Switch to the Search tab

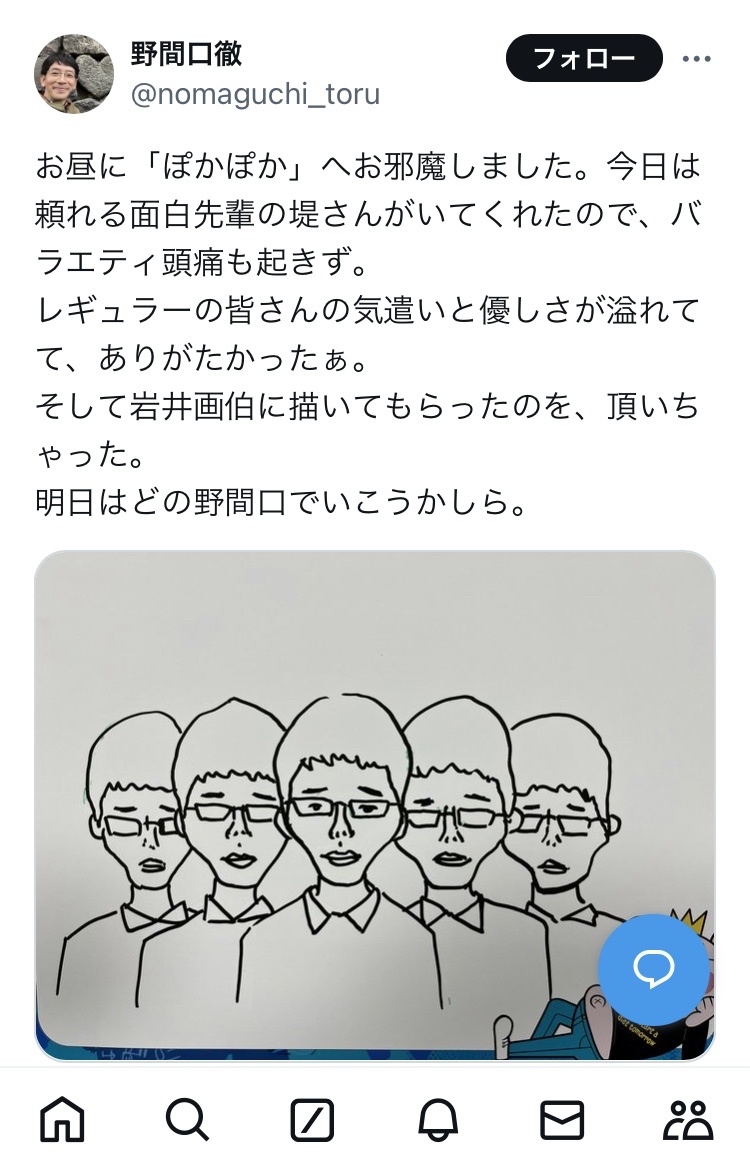click(187, 1118)
